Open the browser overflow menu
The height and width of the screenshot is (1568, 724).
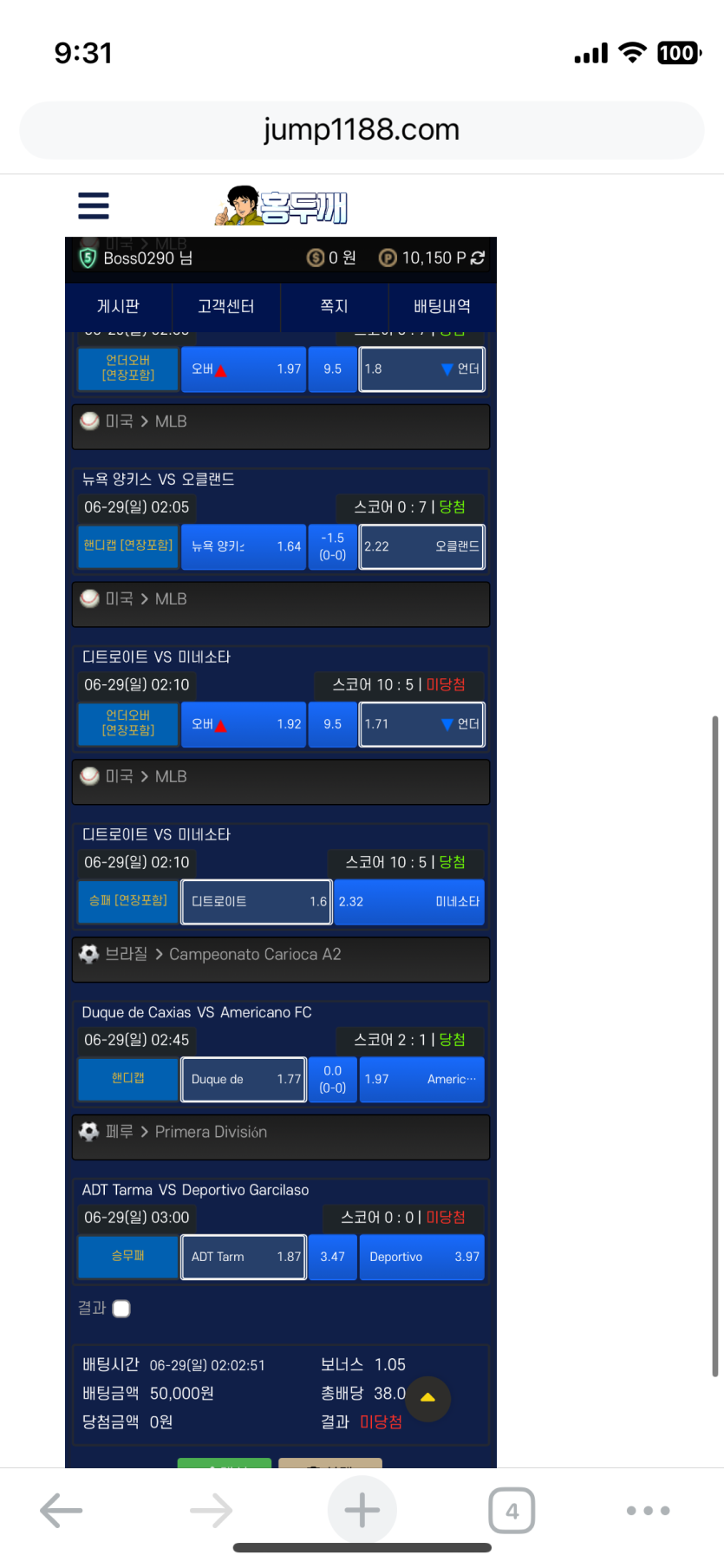648,1510
